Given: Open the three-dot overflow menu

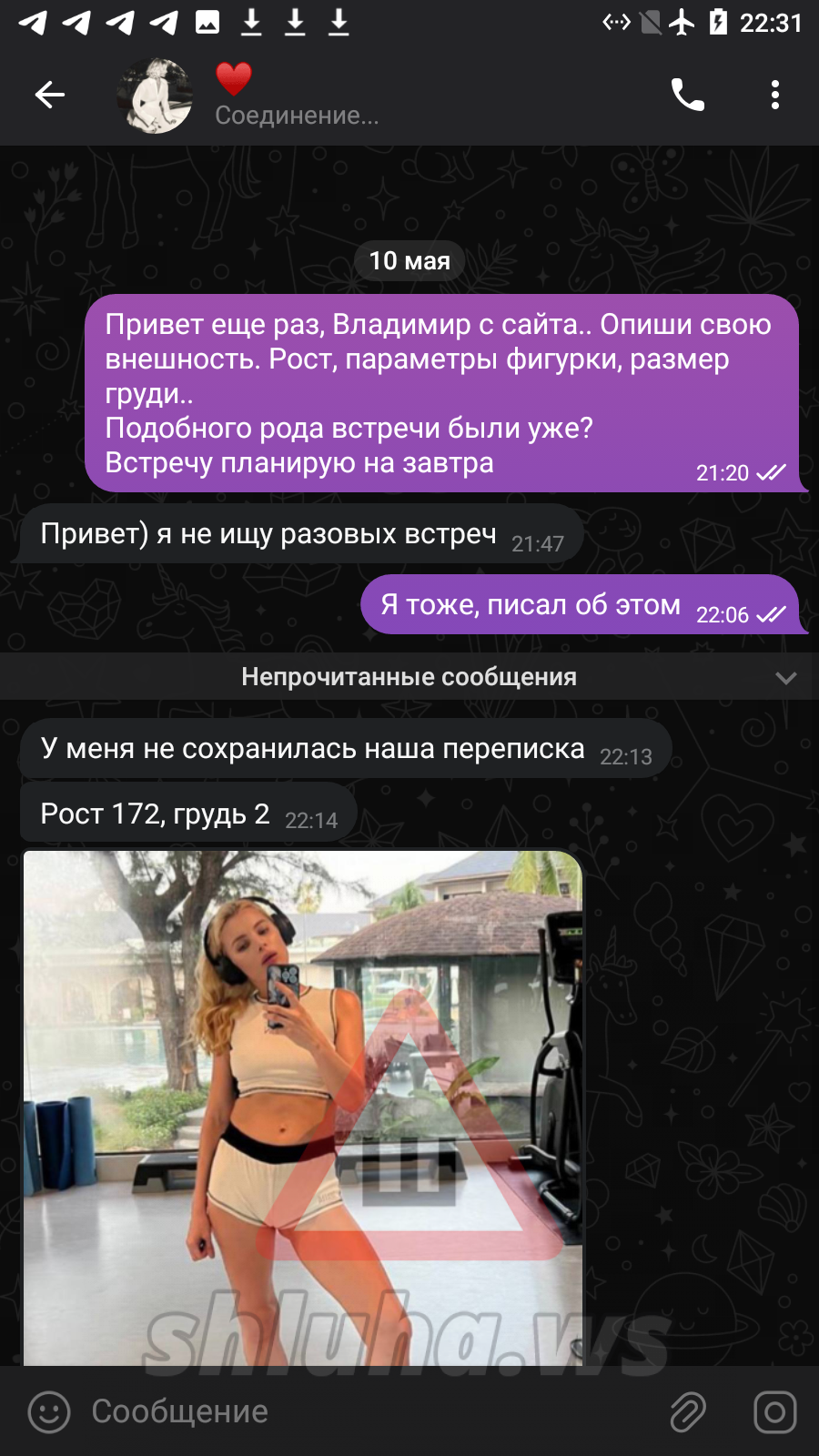Looking at the screenshot, I should click(x=774, y=95).
